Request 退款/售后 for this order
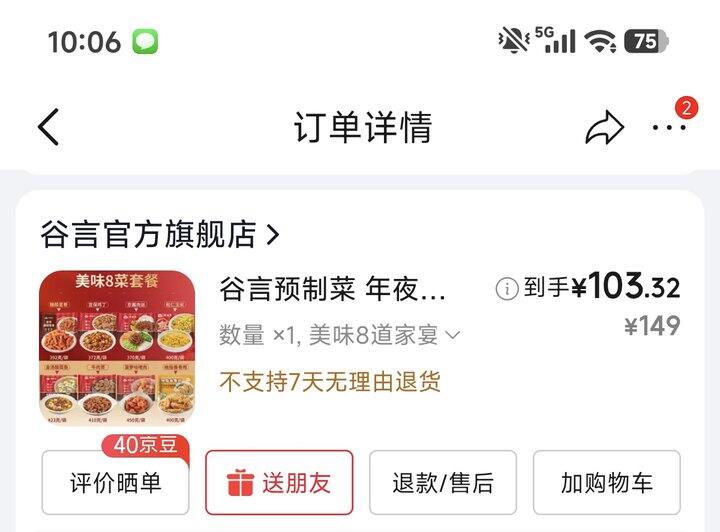720x532 pixels. tap(443, 483)
